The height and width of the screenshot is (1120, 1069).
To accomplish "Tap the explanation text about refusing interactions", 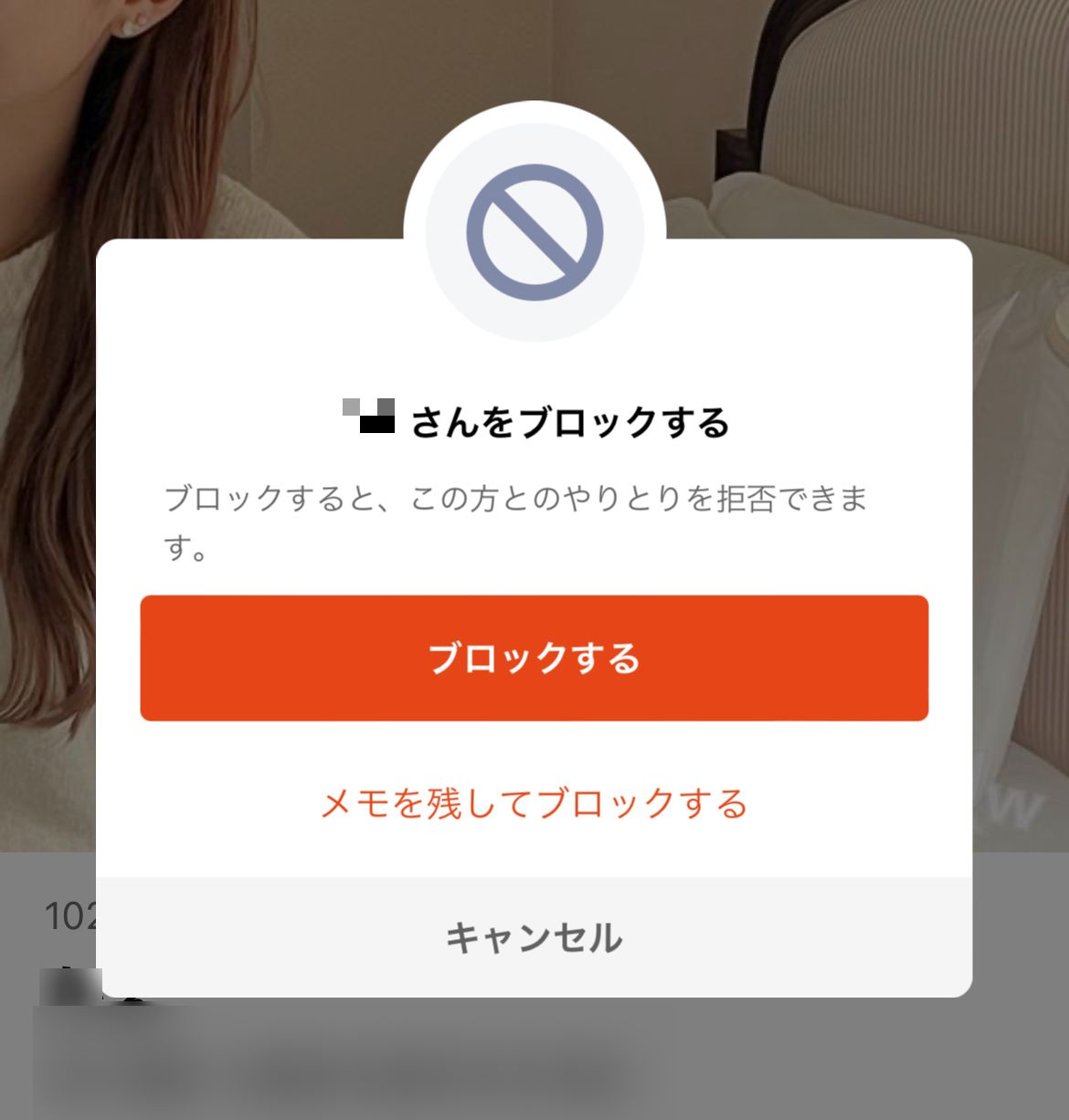I will (x=516, y=521).
